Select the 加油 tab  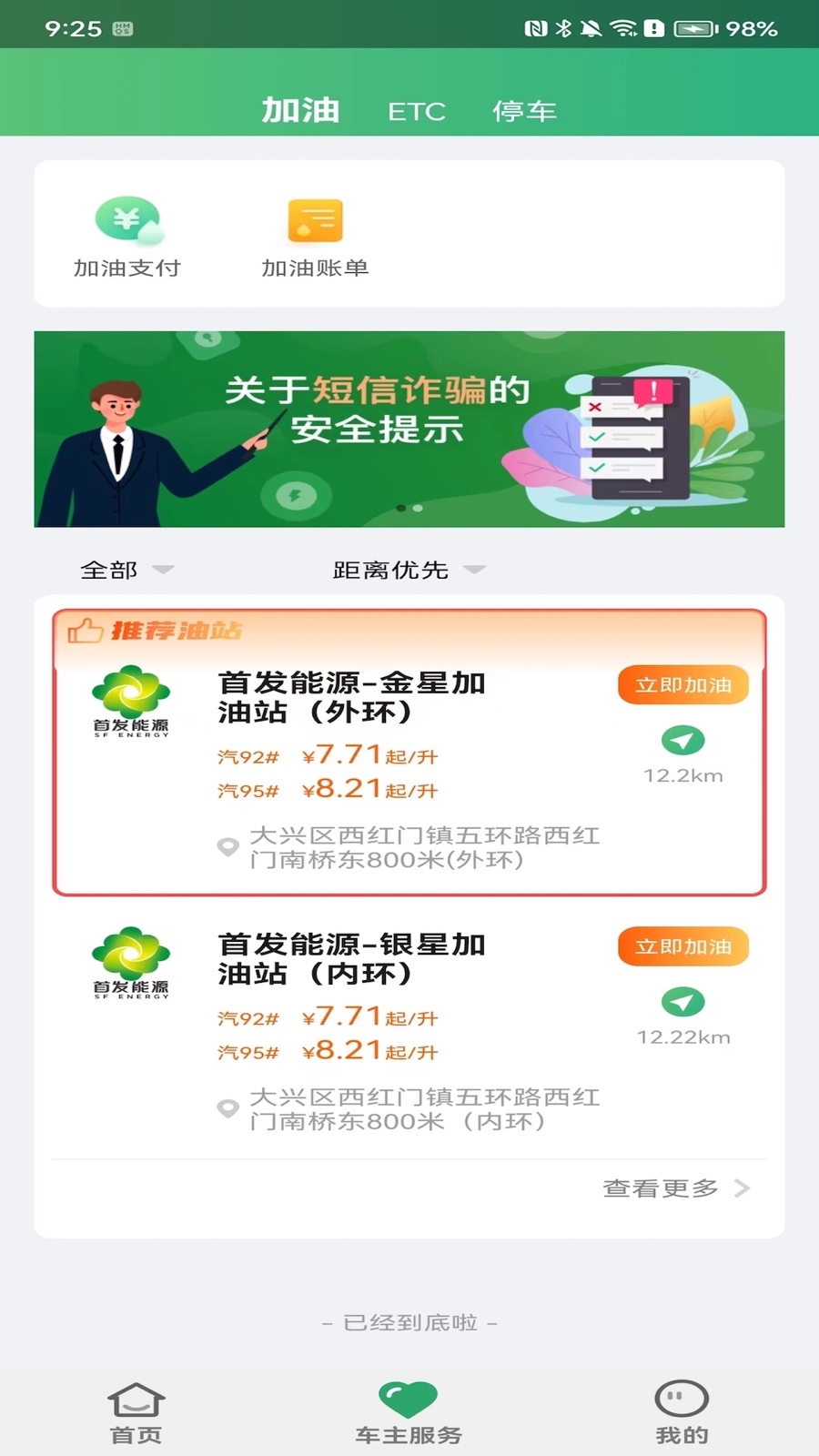point(300,110)
